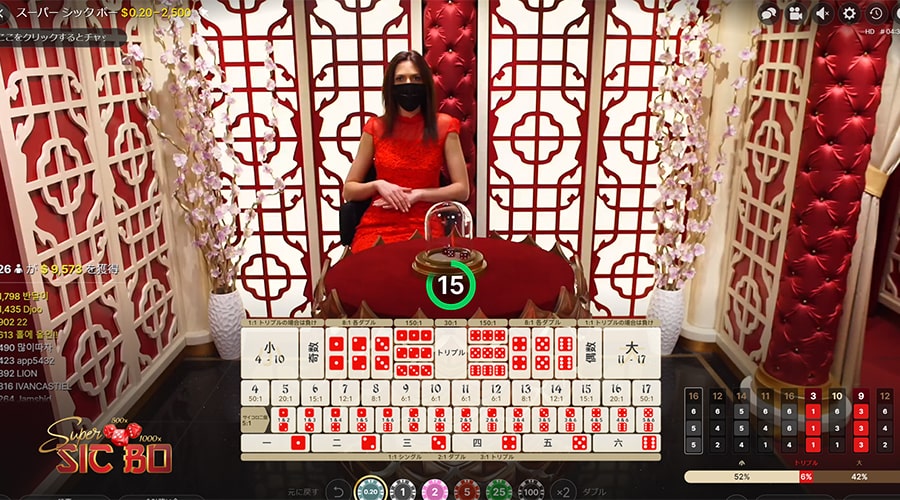900x500 pixels.
Task: Open the gear settings menu
Action: (850, 13)
